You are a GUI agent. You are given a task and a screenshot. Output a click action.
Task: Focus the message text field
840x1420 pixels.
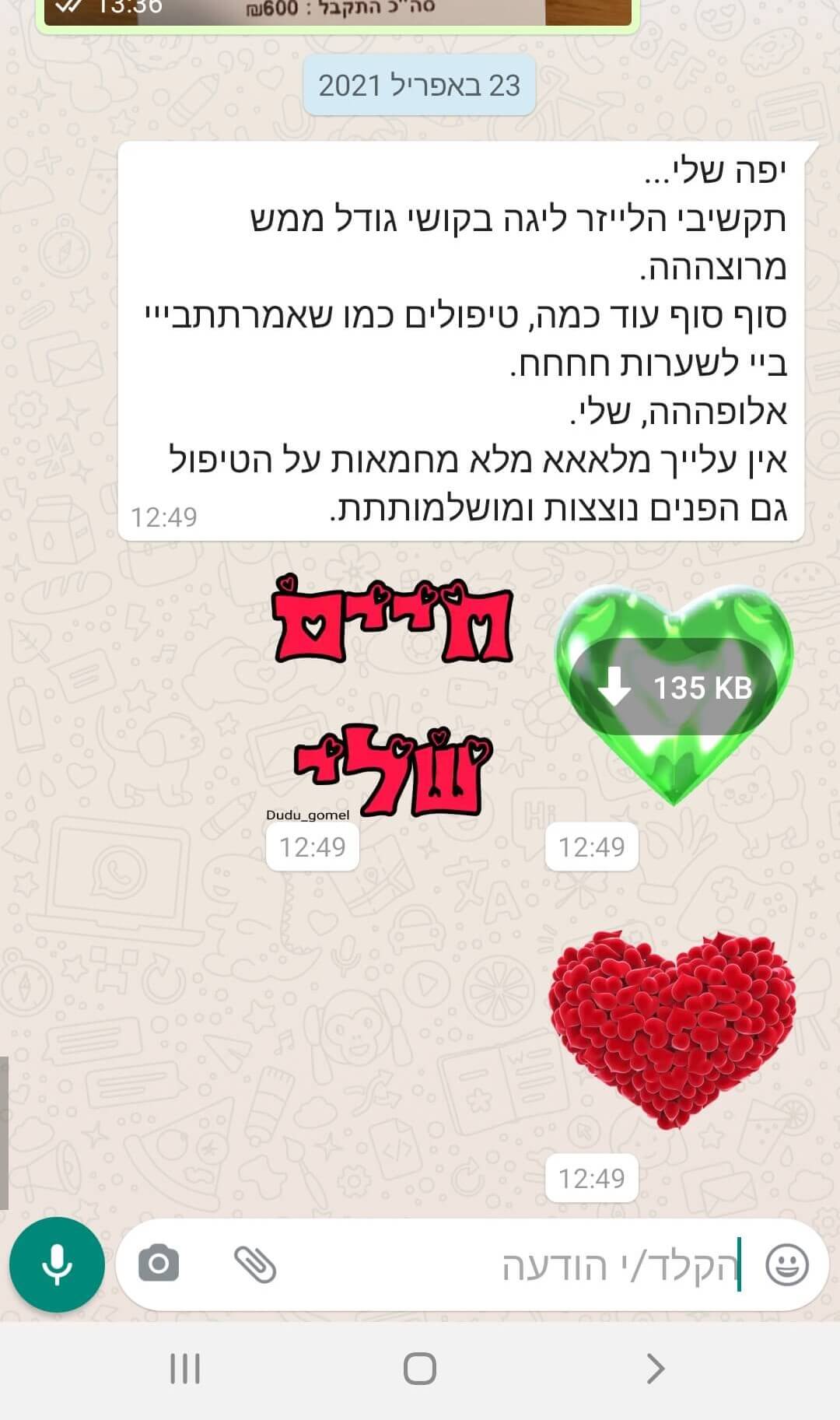[544, 1266]
